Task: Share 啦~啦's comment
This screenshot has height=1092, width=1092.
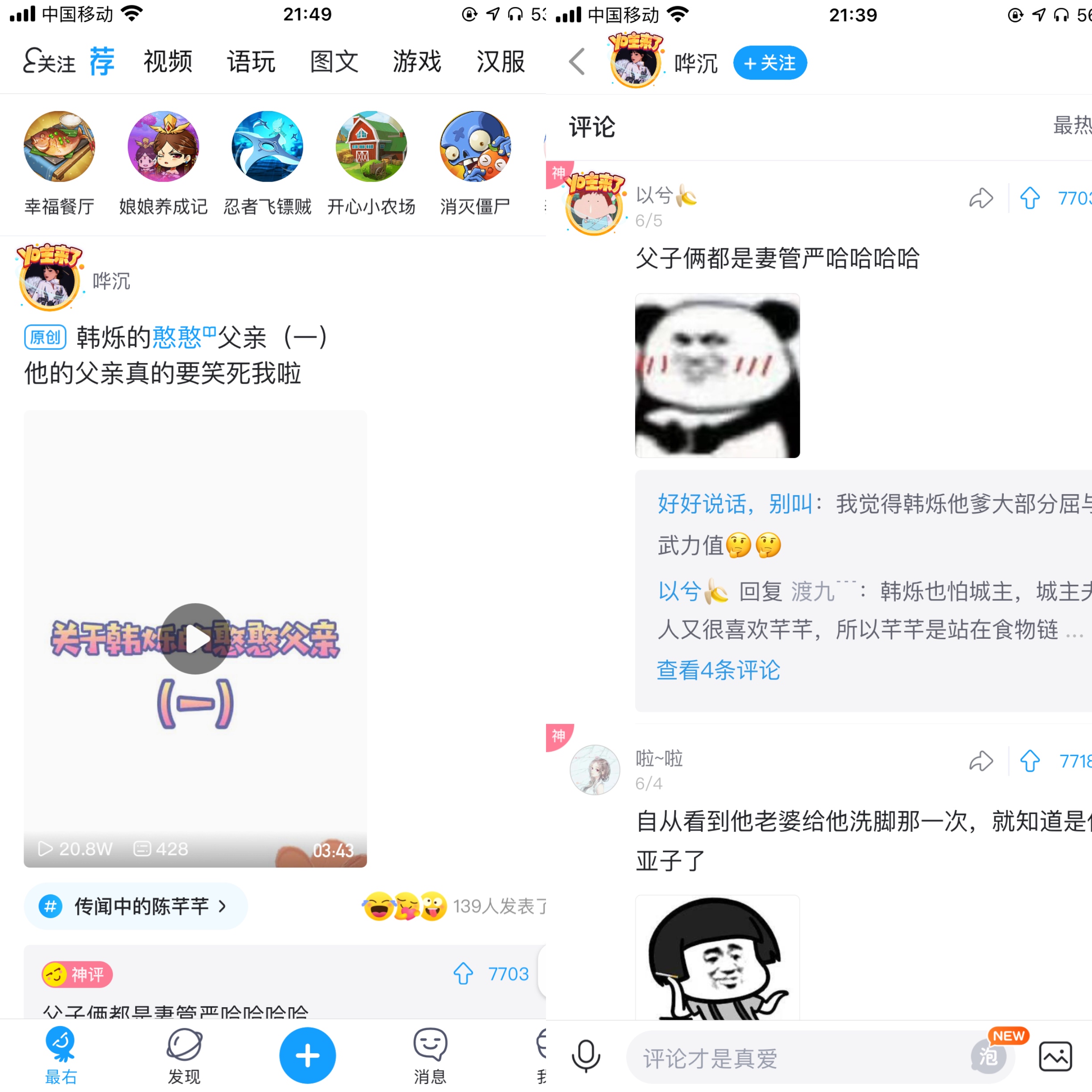Action: coord(980,761)
